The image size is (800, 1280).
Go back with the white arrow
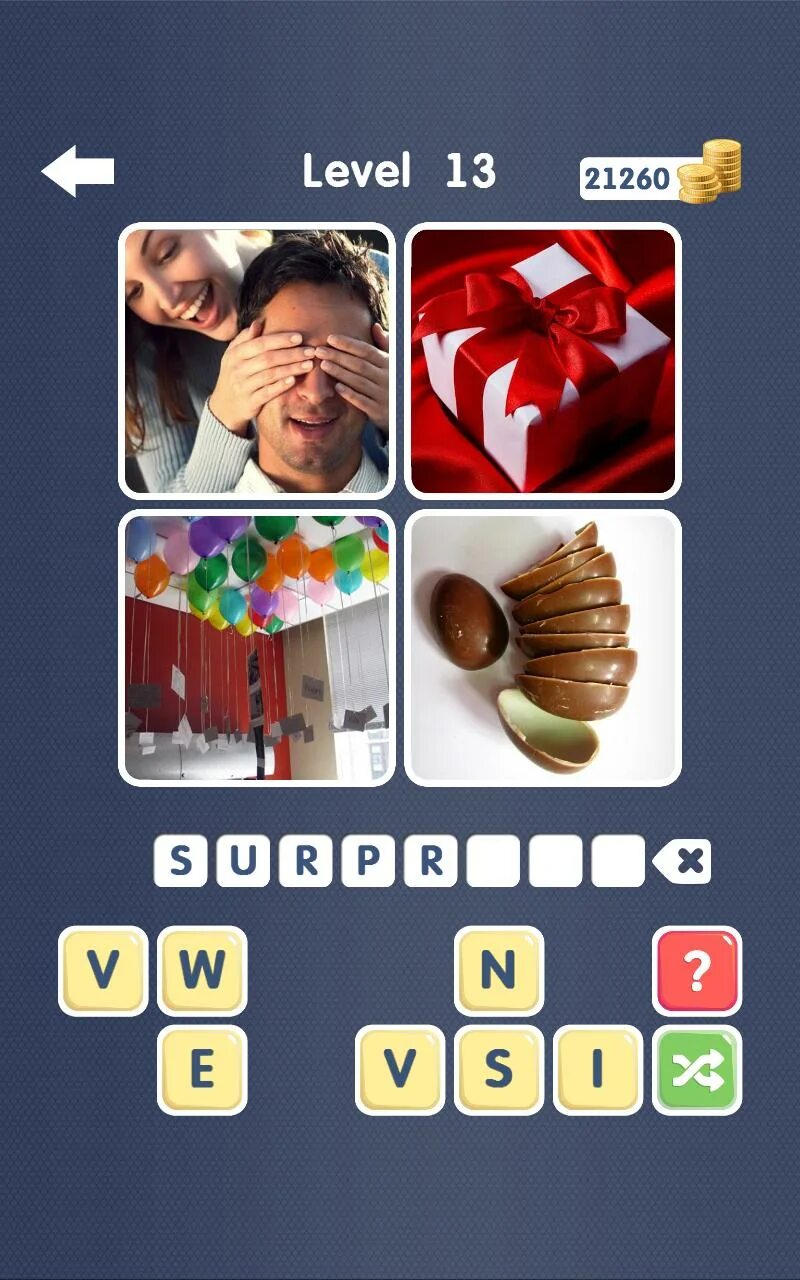[x=78, y=171]
